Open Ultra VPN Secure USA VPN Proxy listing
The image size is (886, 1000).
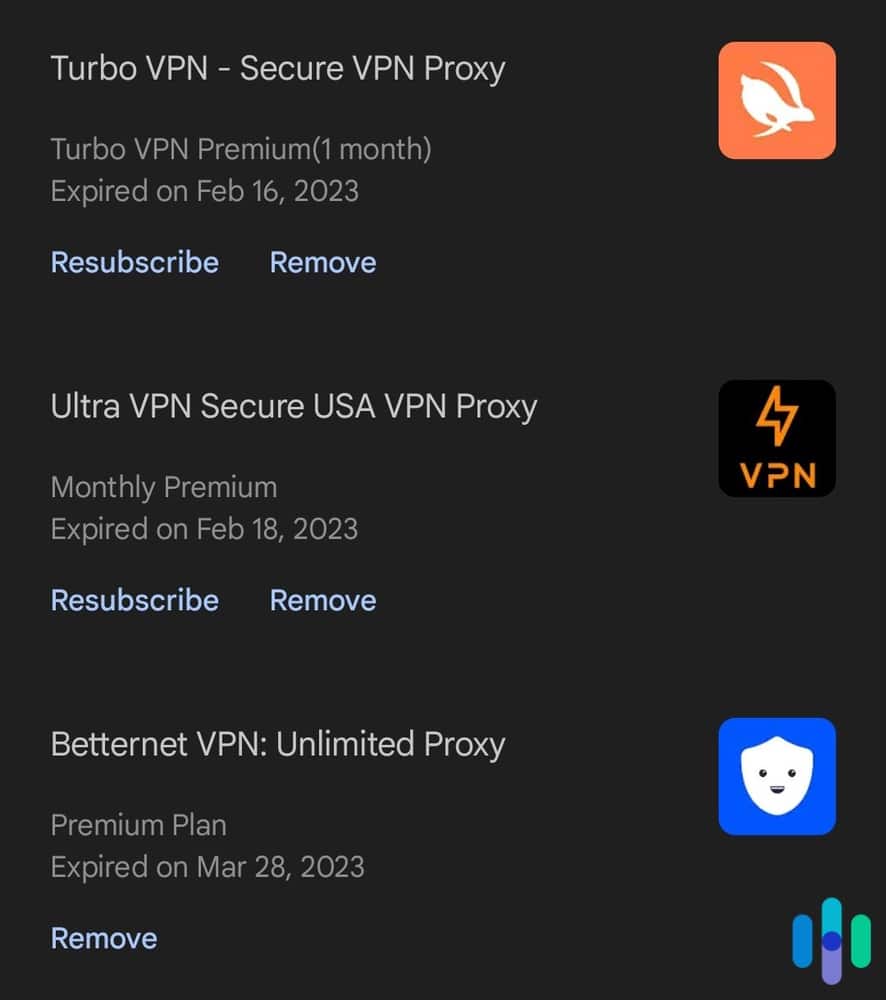(294, 406)
